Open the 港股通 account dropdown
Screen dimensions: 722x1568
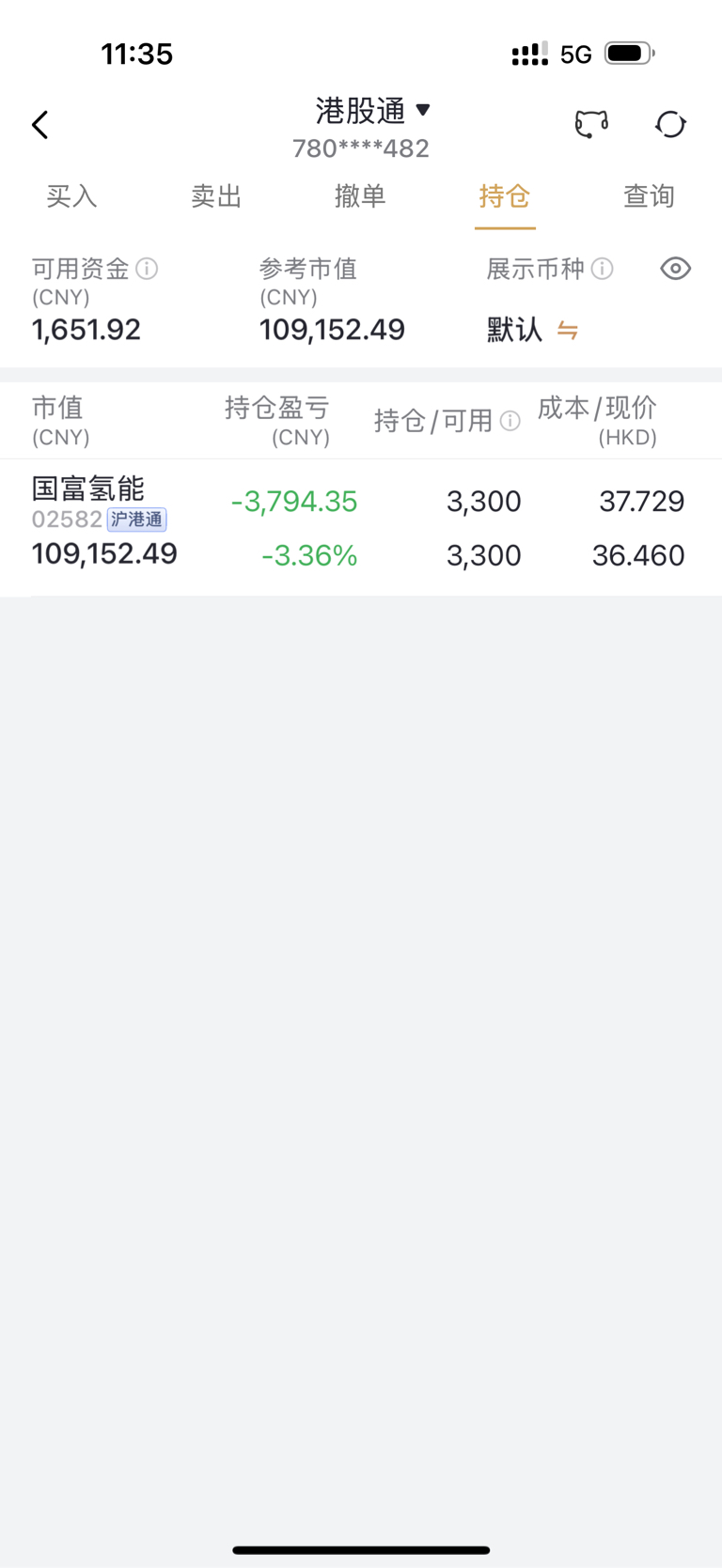tap(372, 112)
